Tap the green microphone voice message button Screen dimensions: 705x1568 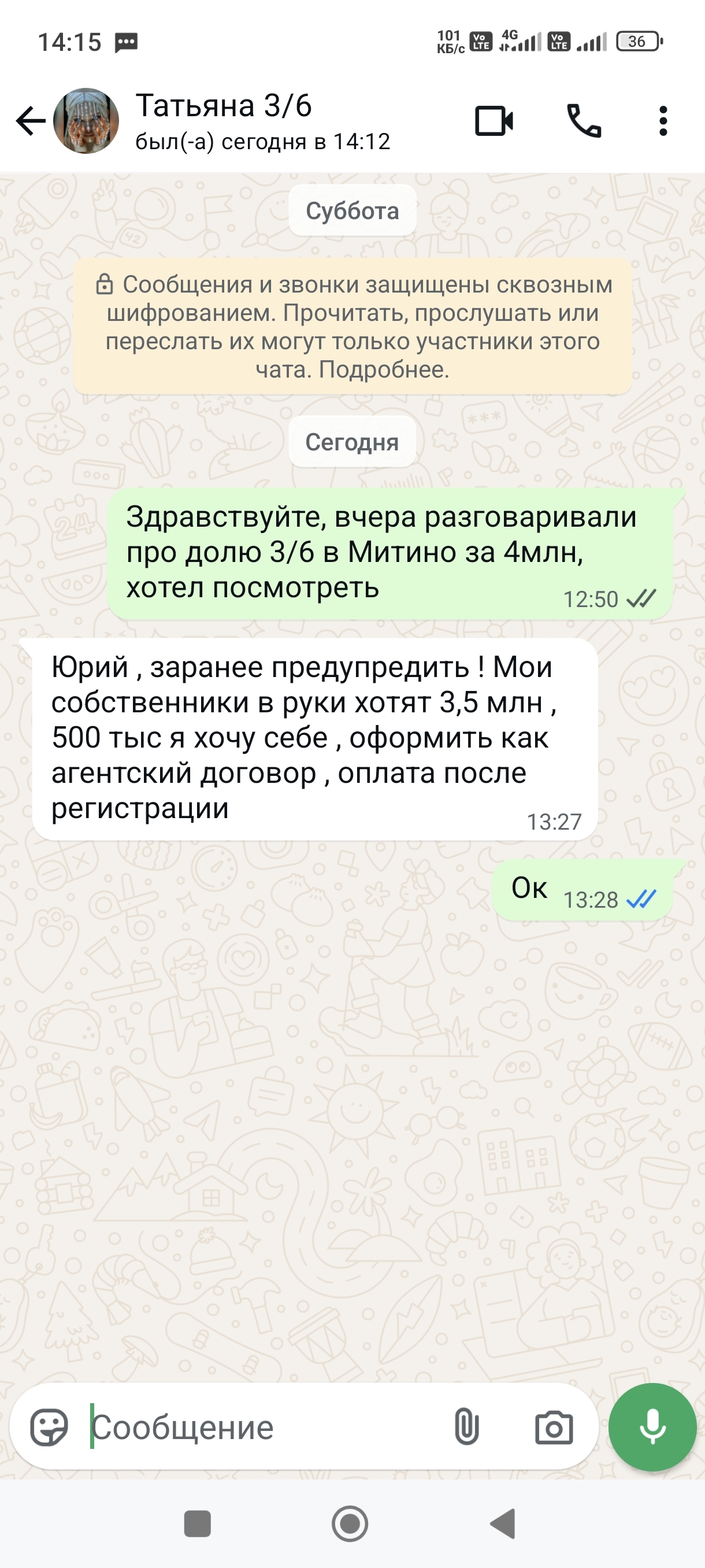[x=652, y=1427]
